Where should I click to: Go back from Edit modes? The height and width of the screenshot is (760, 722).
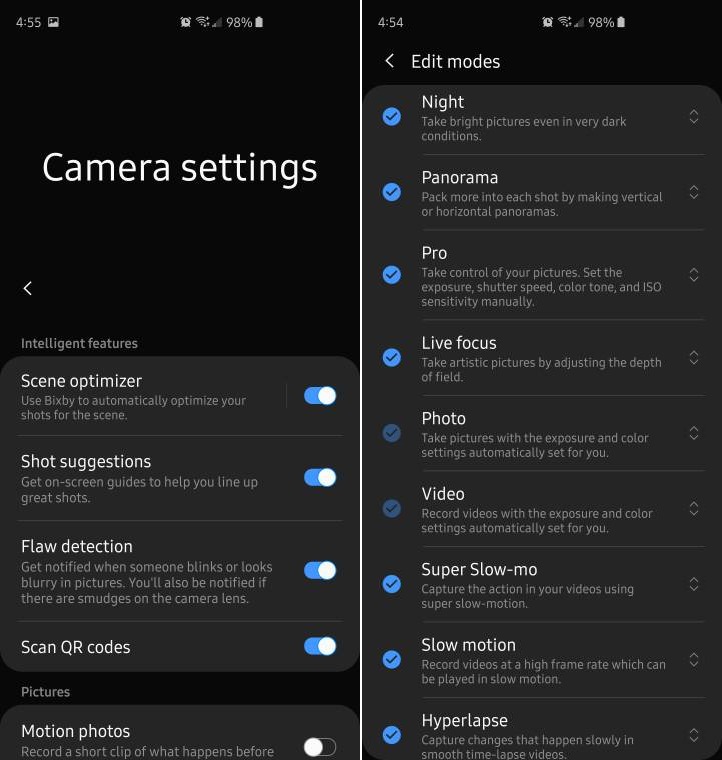(390, 61)
